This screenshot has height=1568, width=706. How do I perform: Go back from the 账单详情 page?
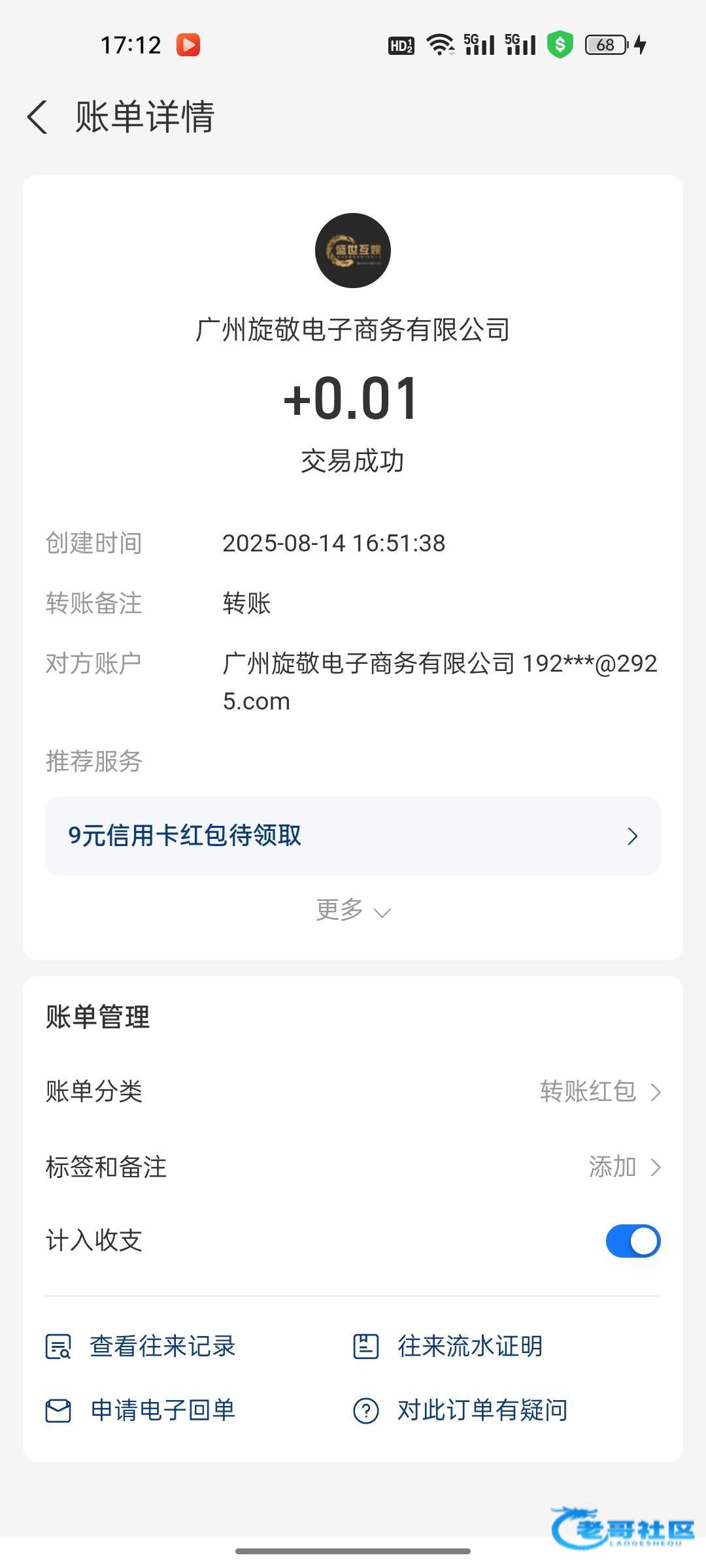37,118
